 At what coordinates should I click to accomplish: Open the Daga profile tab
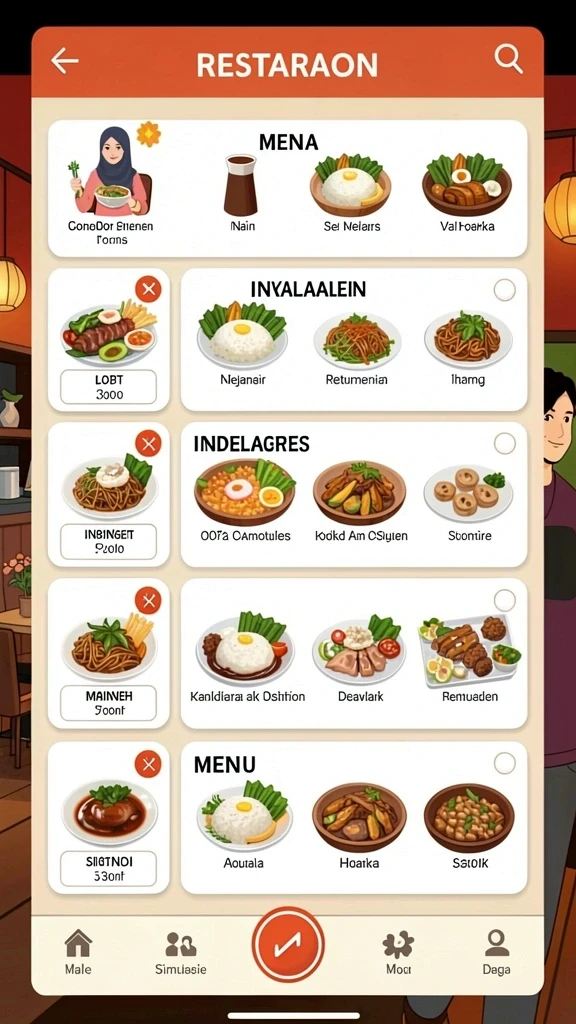[x=496, y=952]
